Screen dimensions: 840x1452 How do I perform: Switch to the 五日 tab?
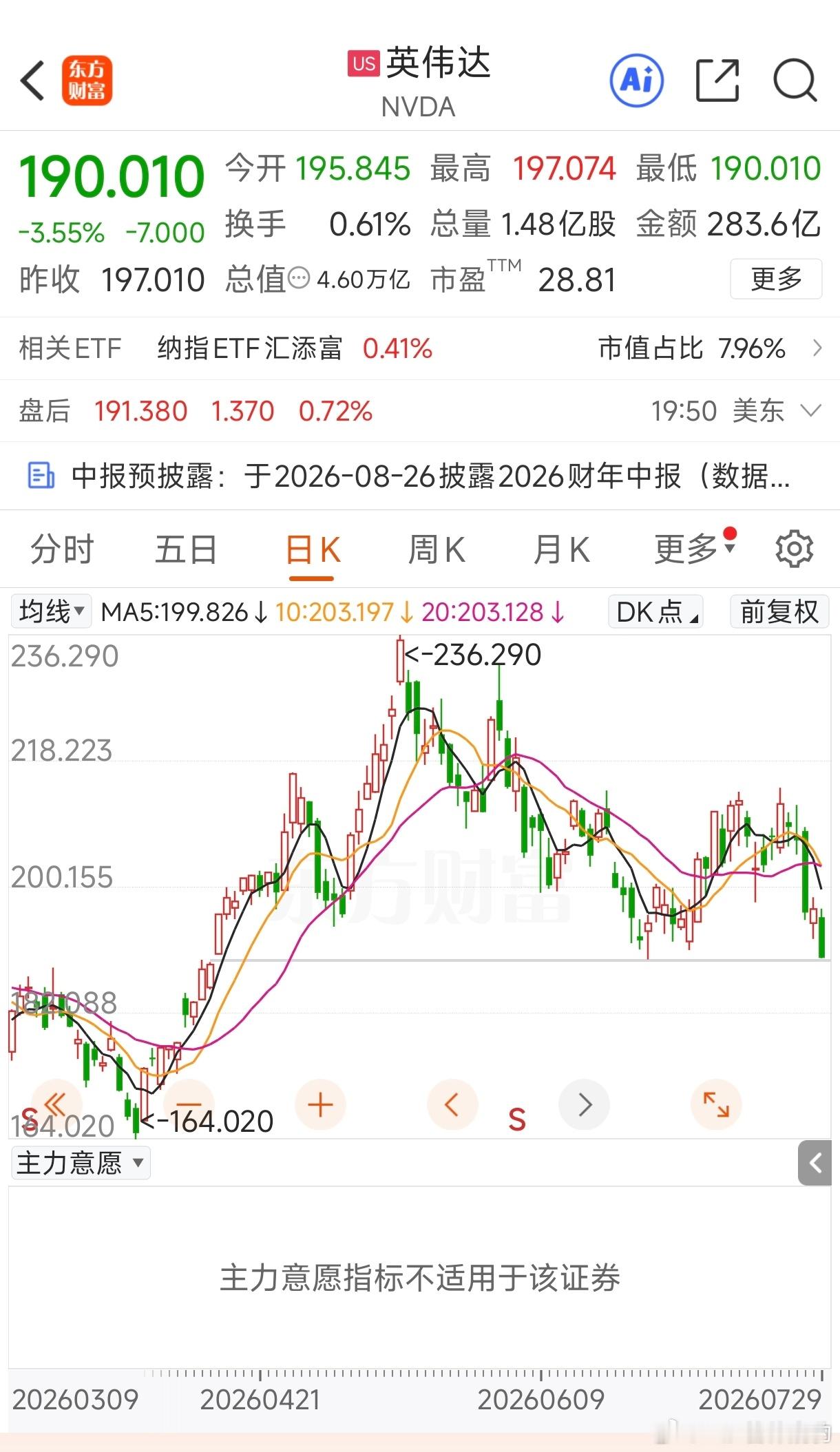point(186,550)
